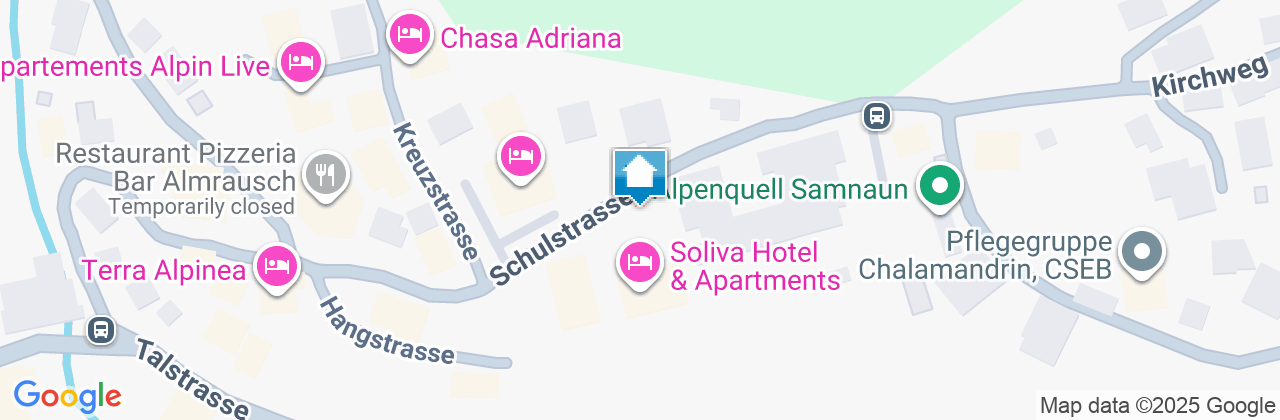Select the blue home location marker
Viewport: 1280px width, 420px height.
pyautogui.click(x=639, y=175)
